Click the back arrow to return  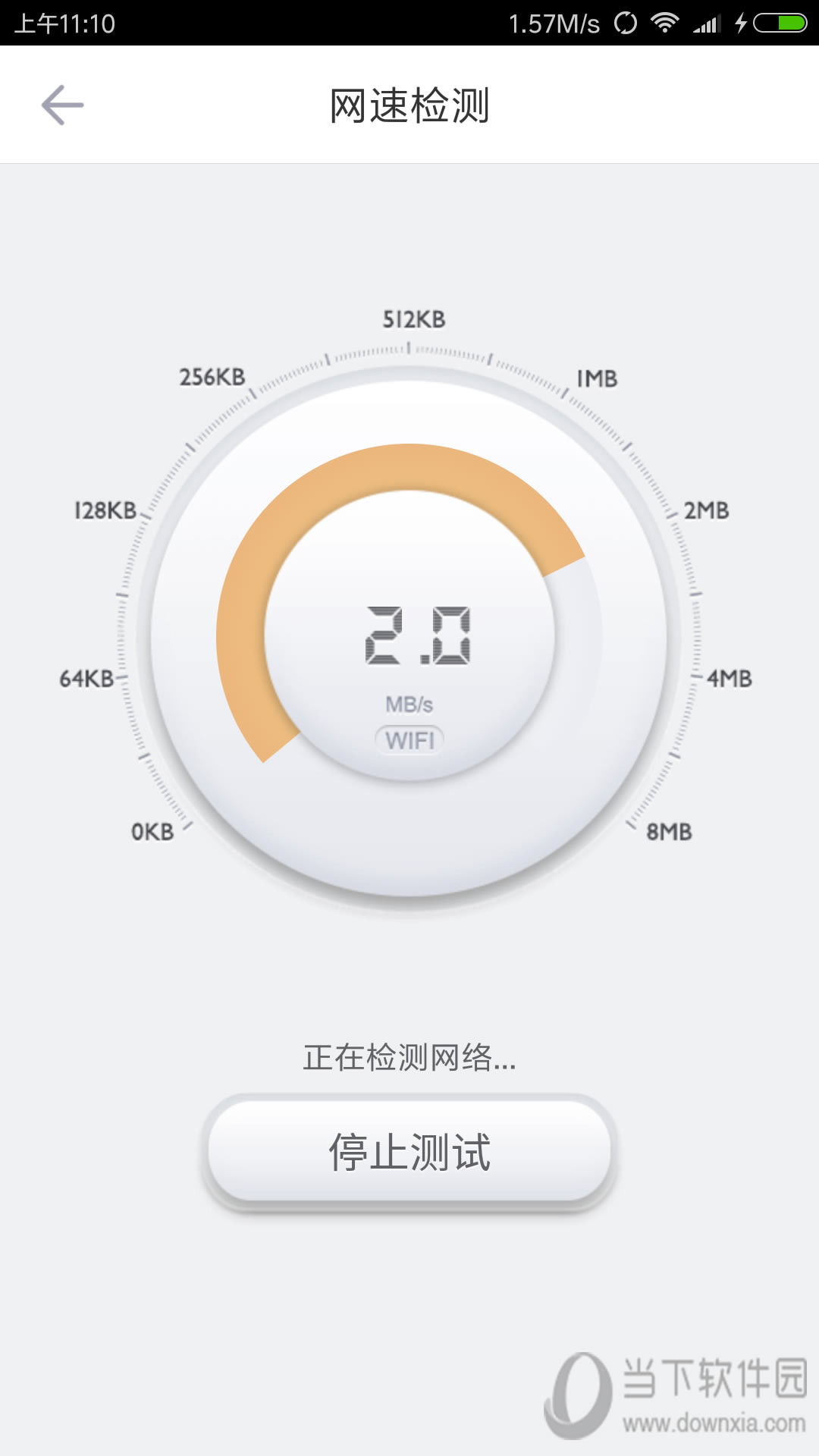62,105
